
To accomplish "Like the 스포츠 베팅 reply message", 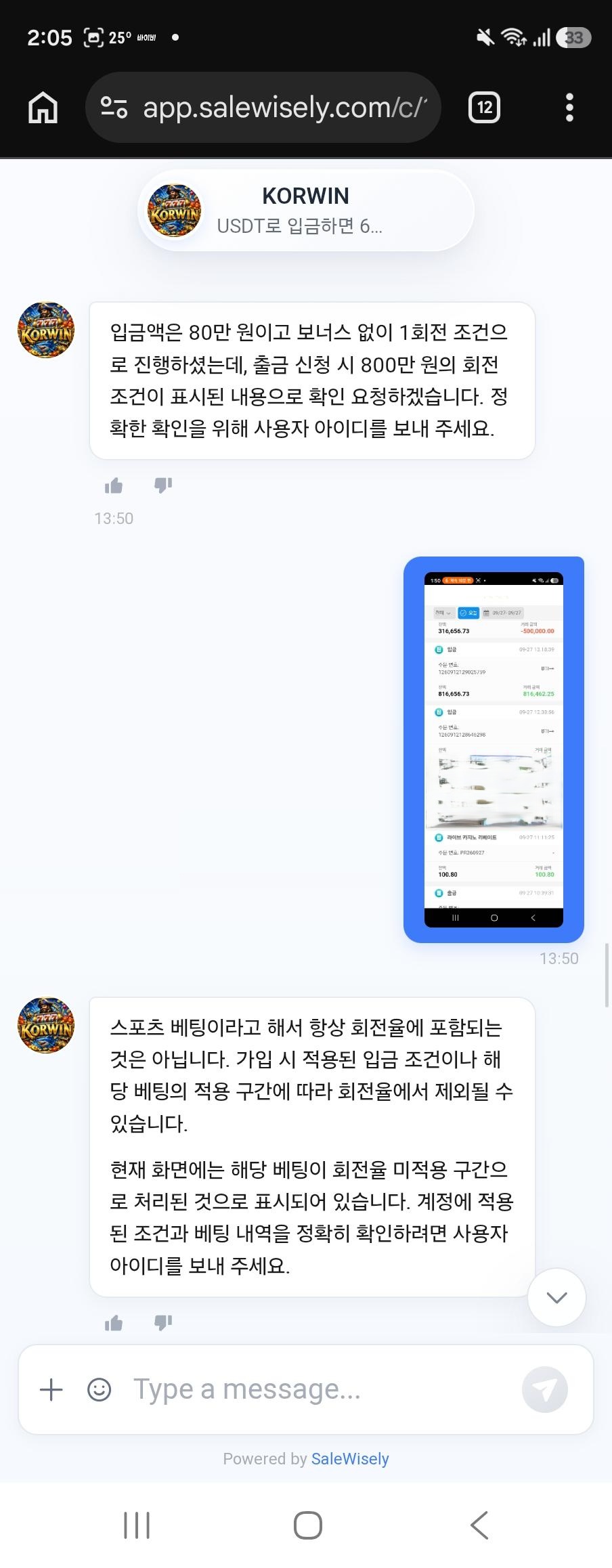I will pyautogui.click(x=114, y=1322).
